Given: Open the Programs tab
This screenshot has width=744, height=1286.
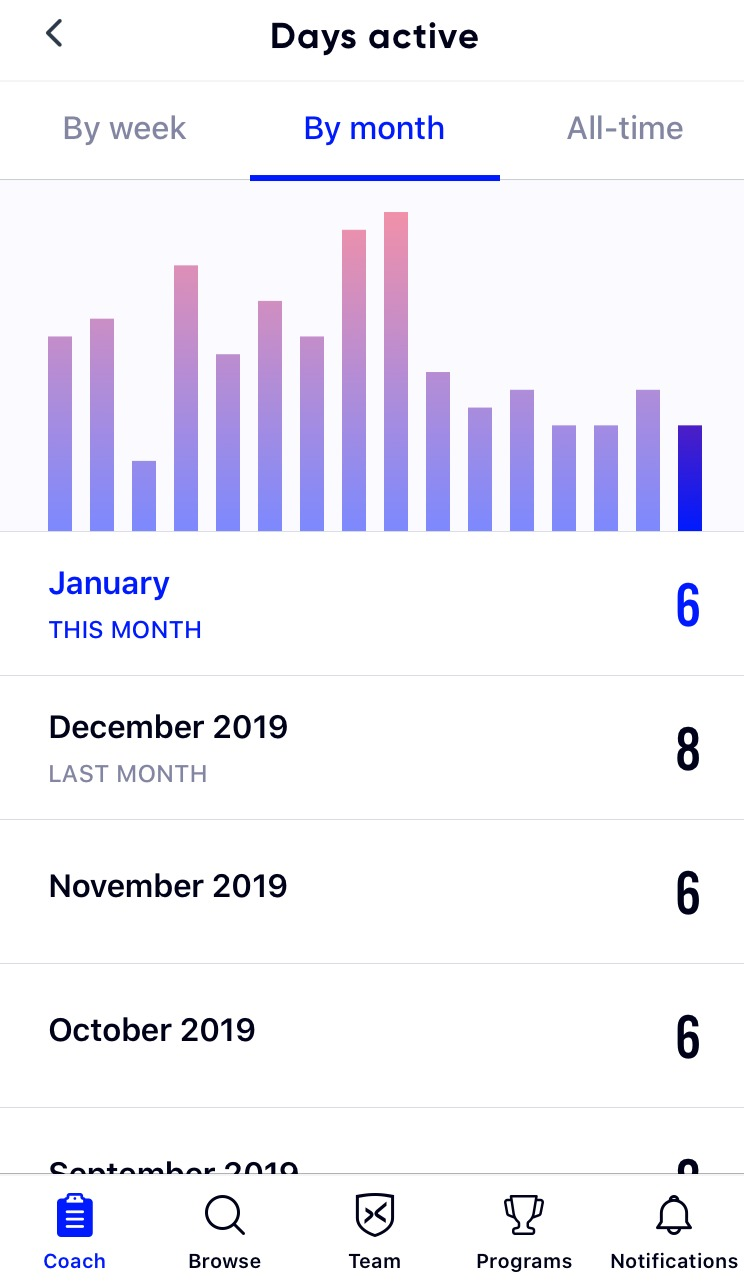Looking at the screenshot, I should [524, 1231].
